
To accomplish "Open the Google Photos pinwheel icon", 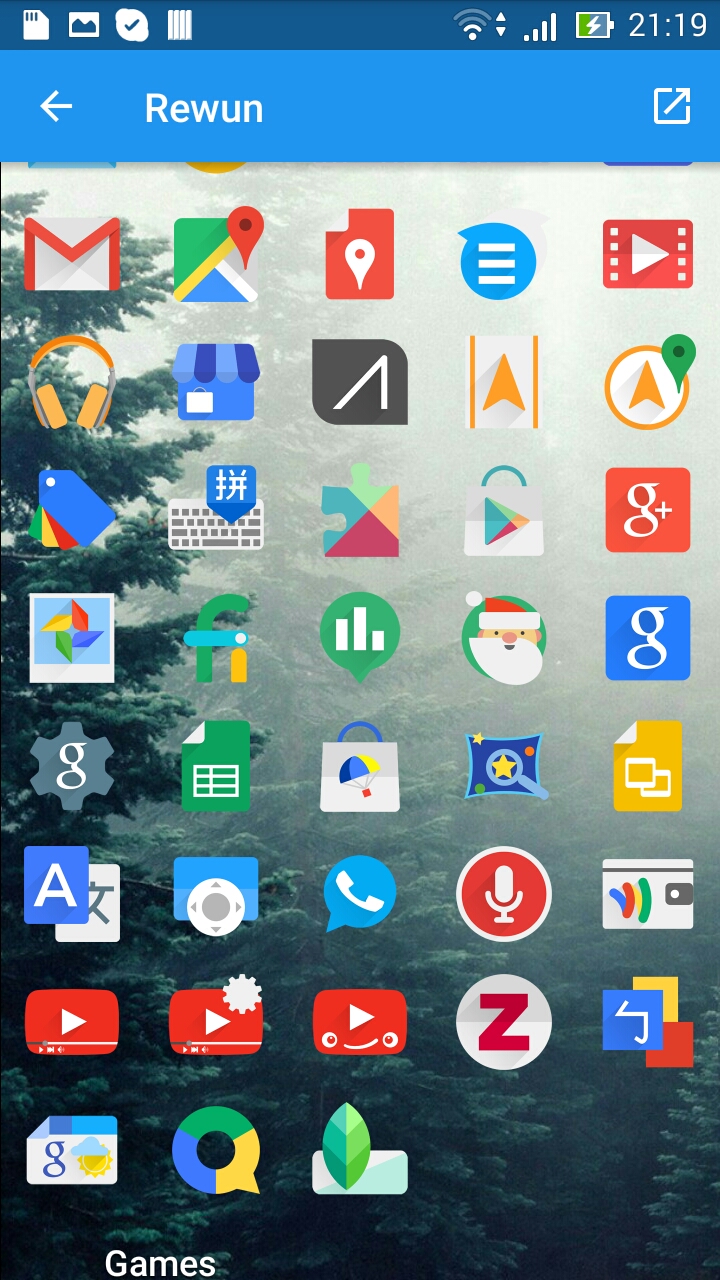I will [72, 638].
